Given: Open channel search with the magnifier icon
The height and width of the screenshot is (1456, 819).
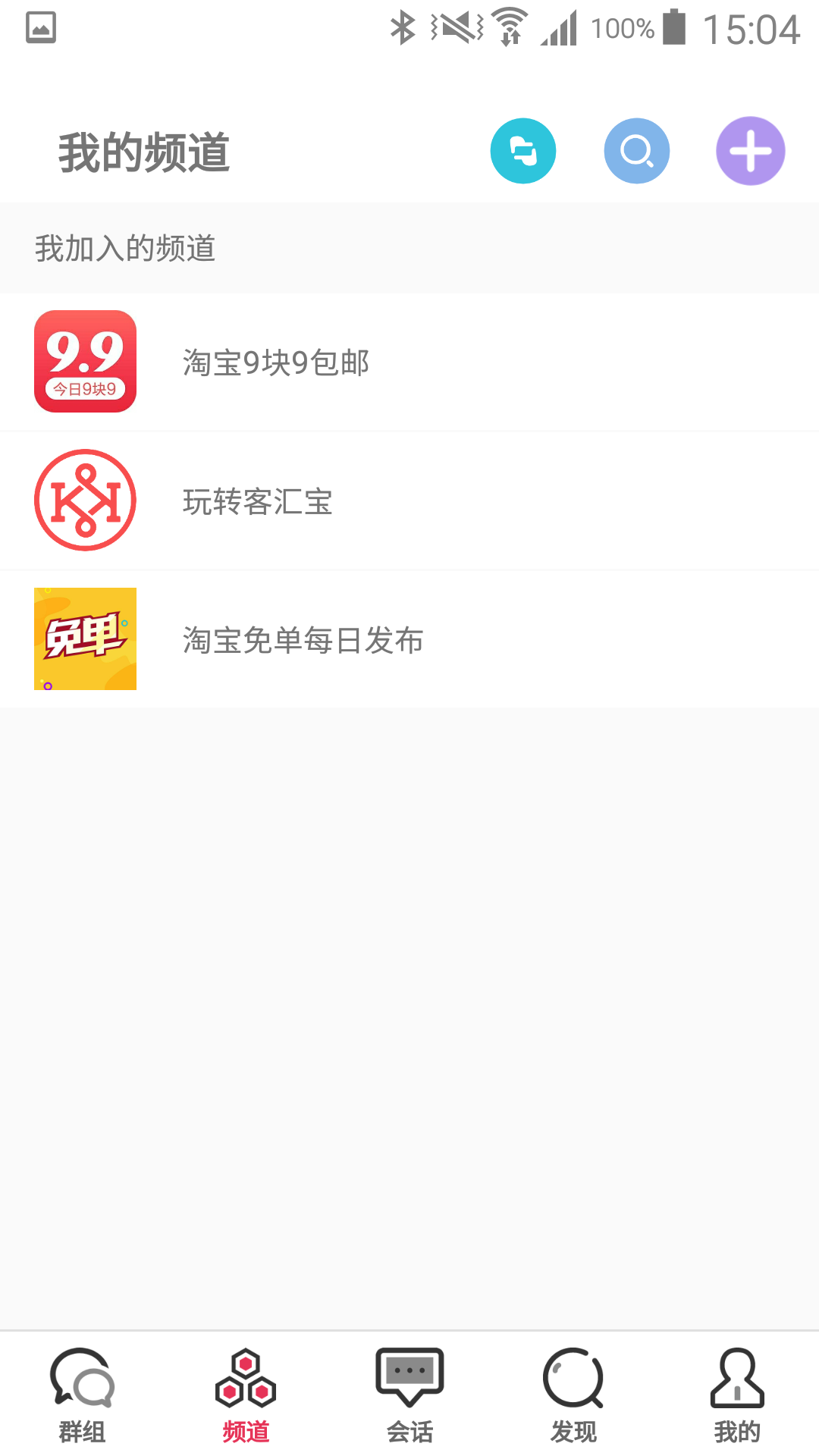Looking at the screenshot, I should [636, 150].
